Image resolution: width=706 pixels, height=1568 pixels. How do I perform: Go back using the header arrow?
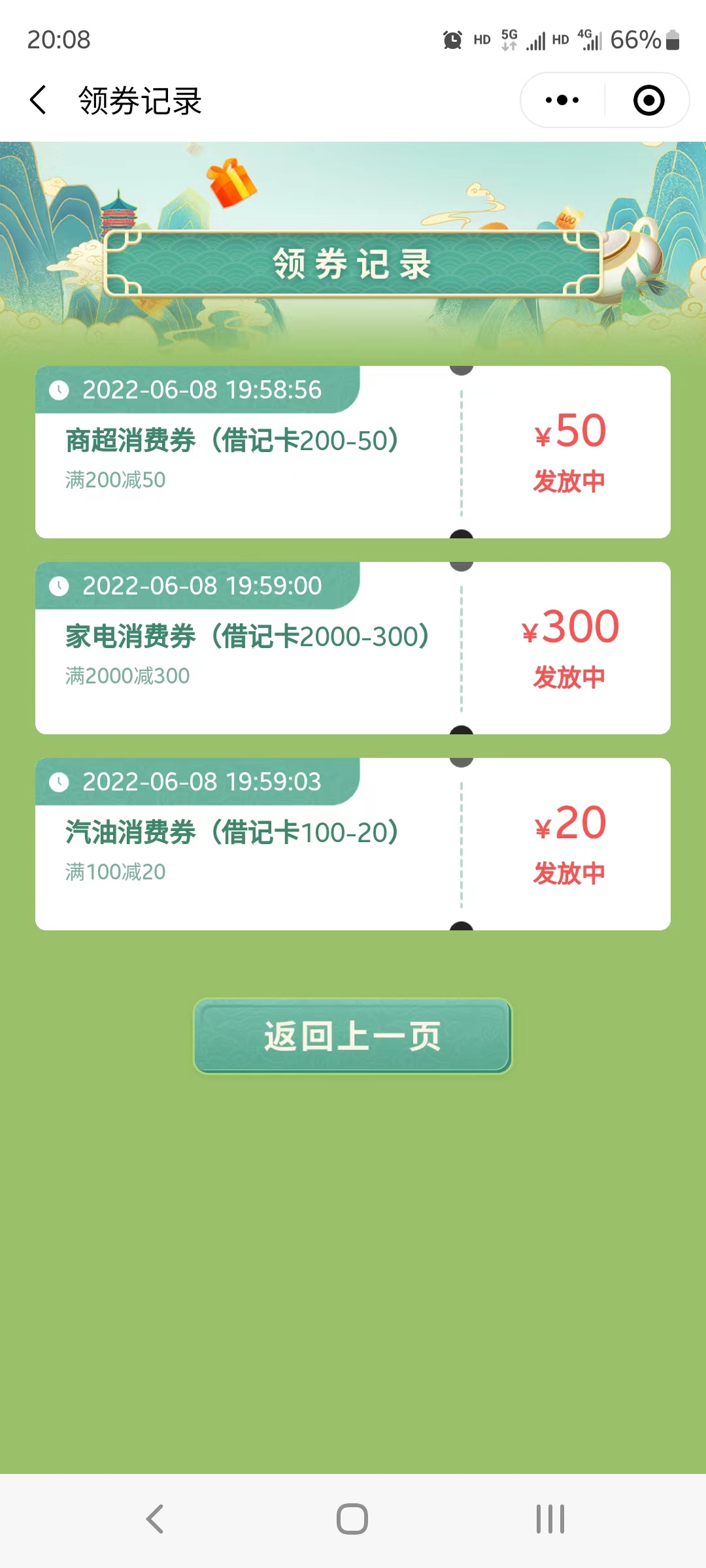tap(39, 100)
